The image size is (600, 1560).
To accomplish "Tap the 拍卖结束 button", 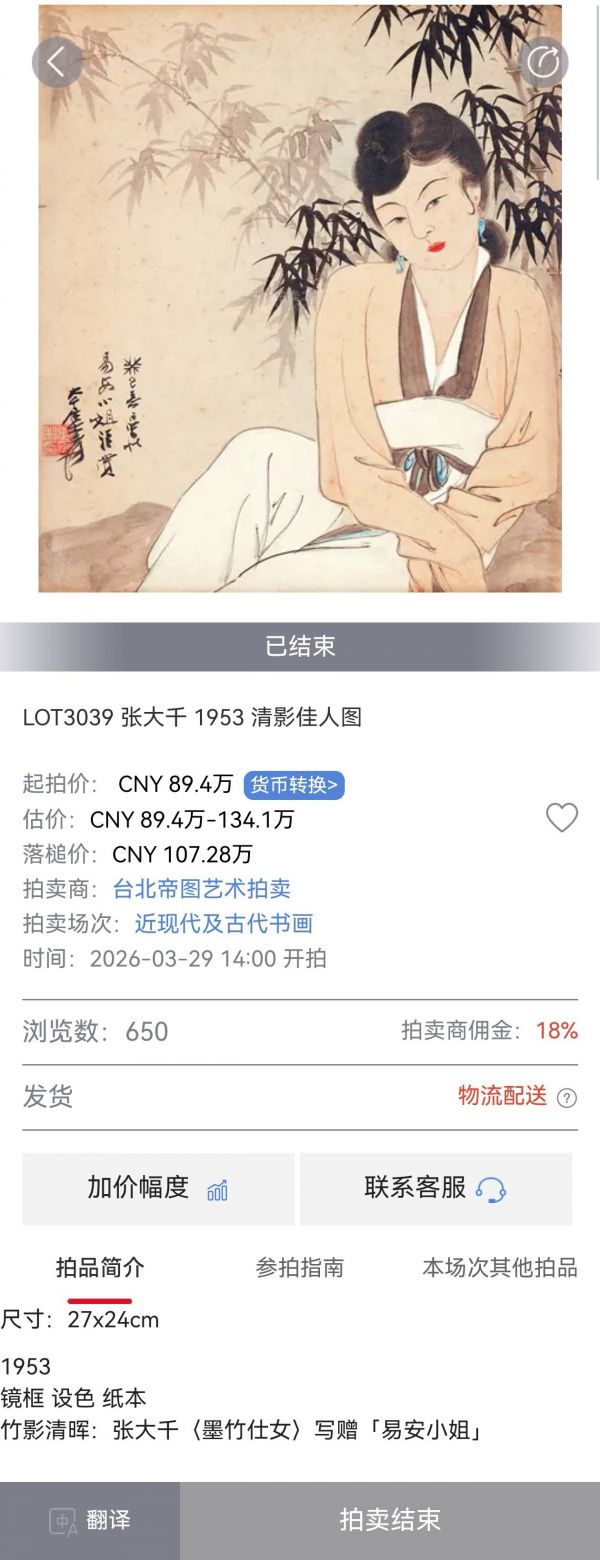I will click(x=390, y=1521).
